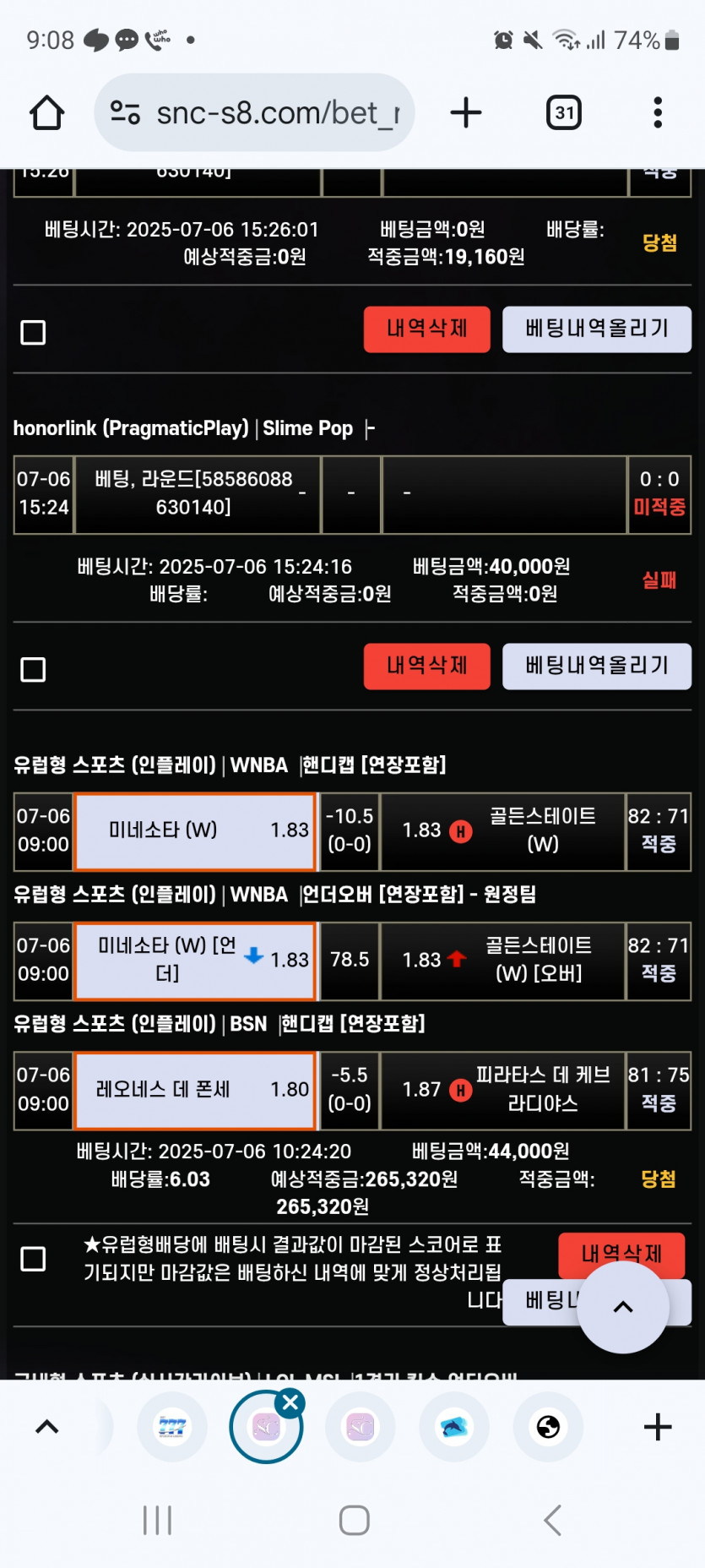
Task: Go to the browser home page
Action: pyautogui.click(x=46, y=112)
